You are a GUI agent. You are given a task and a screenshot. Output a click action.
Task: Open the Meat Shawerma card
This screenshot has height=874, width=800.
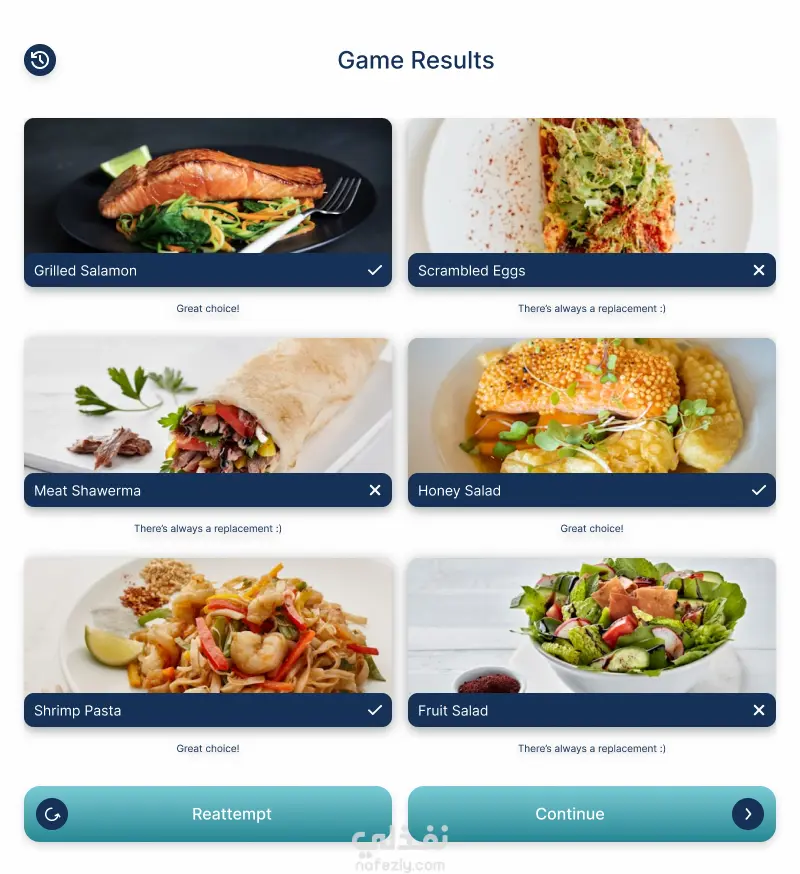pyautogui.click(x=208, y=422)
